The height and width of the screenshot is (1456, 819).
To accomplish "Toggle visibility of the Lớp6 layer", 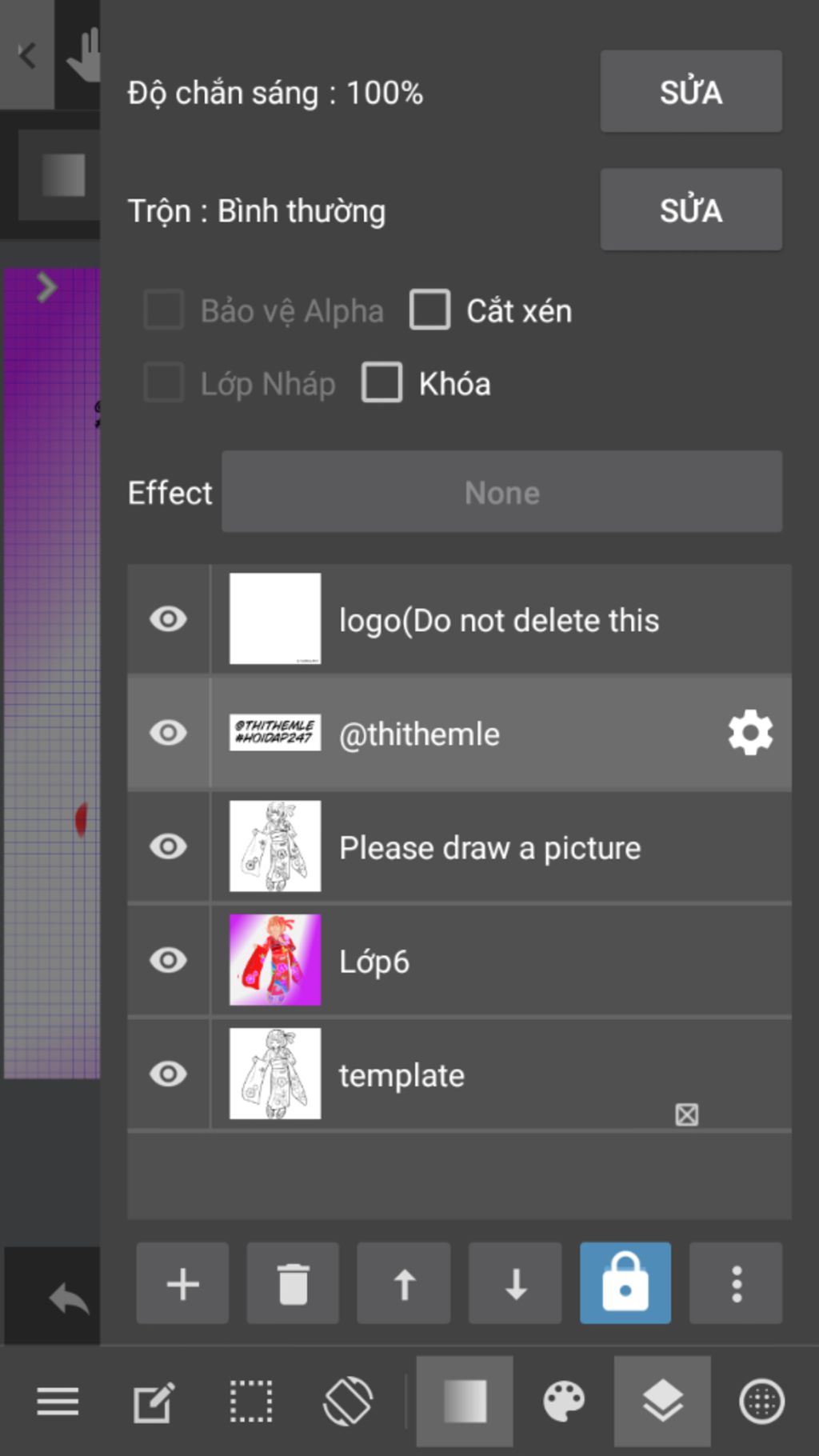I will click(x=168, y=960).
